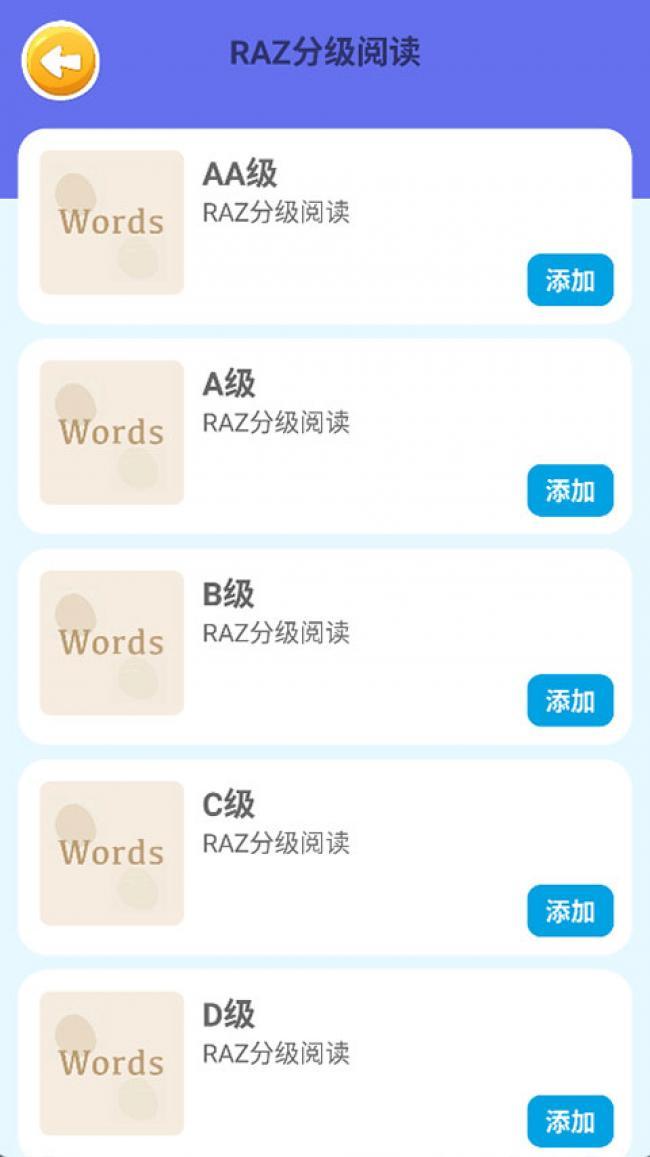Tap 添加 for B级
650x1157 pixels.
570,700
